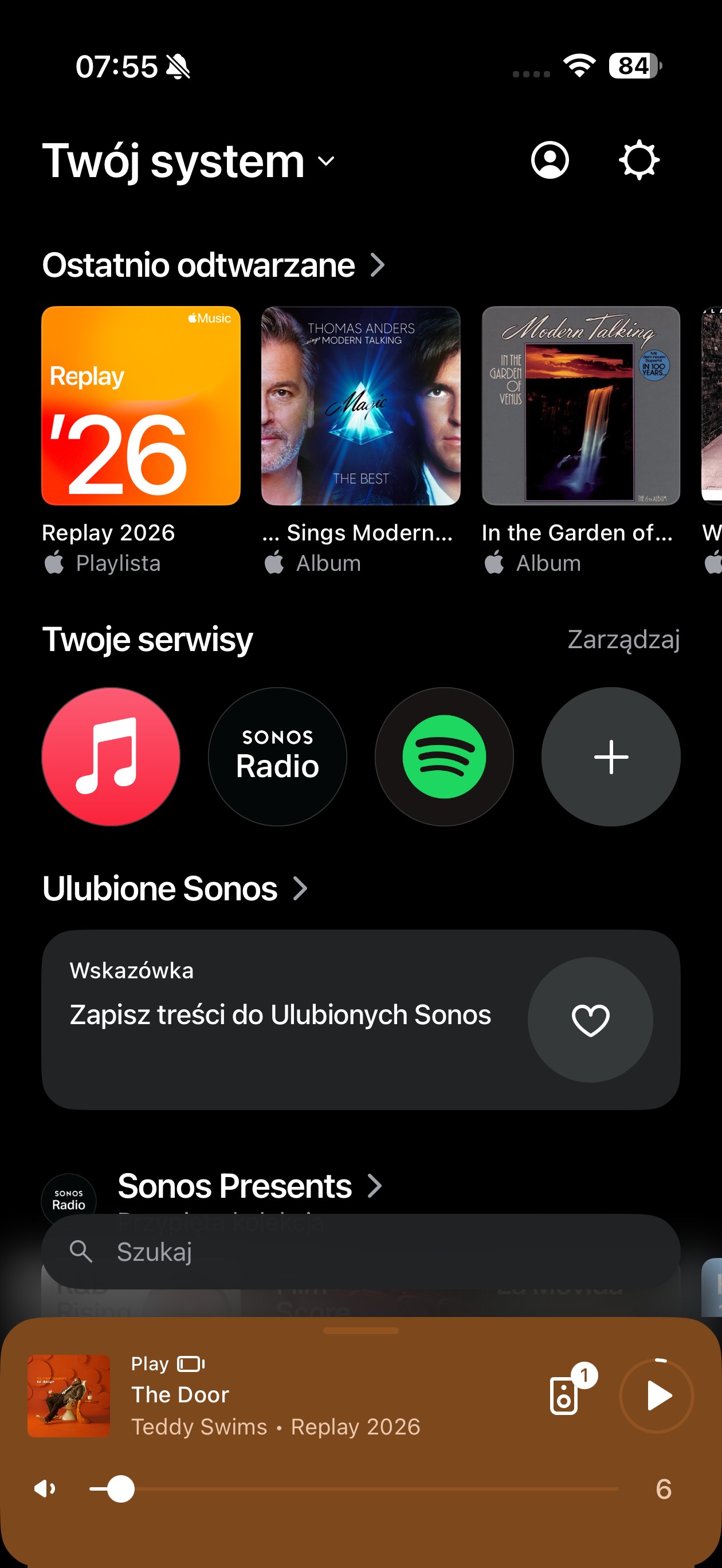This screenshot has width=722, height=1568.
Task: Open Sonos Presents collection
Action: [x=250, y=1186]
